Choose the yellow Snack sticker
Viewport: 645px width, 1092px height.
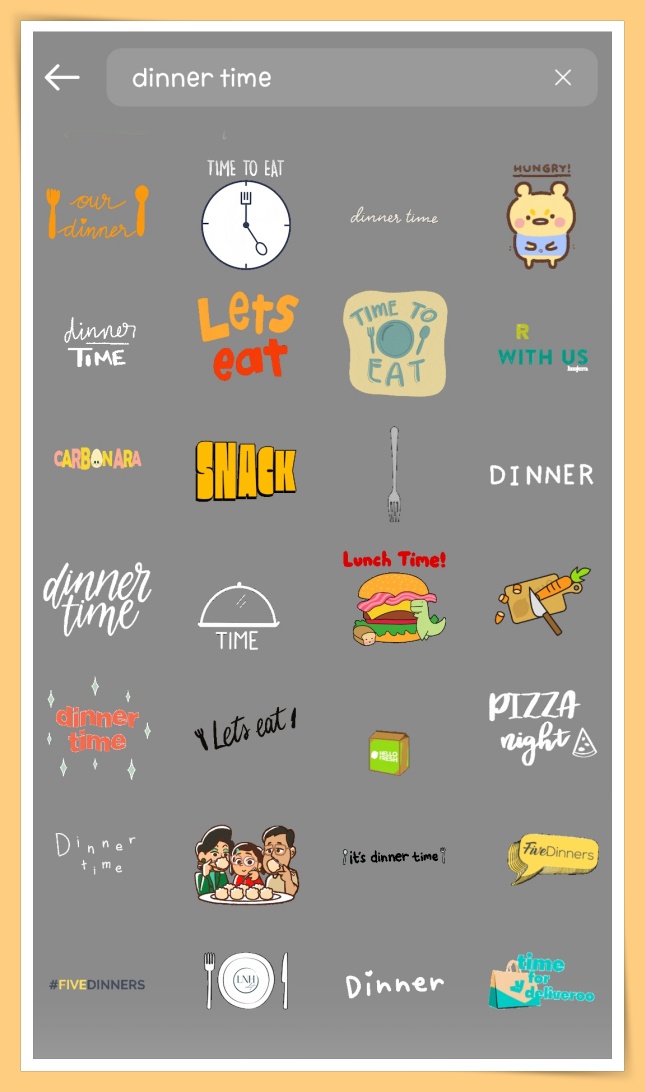(246, 469)
